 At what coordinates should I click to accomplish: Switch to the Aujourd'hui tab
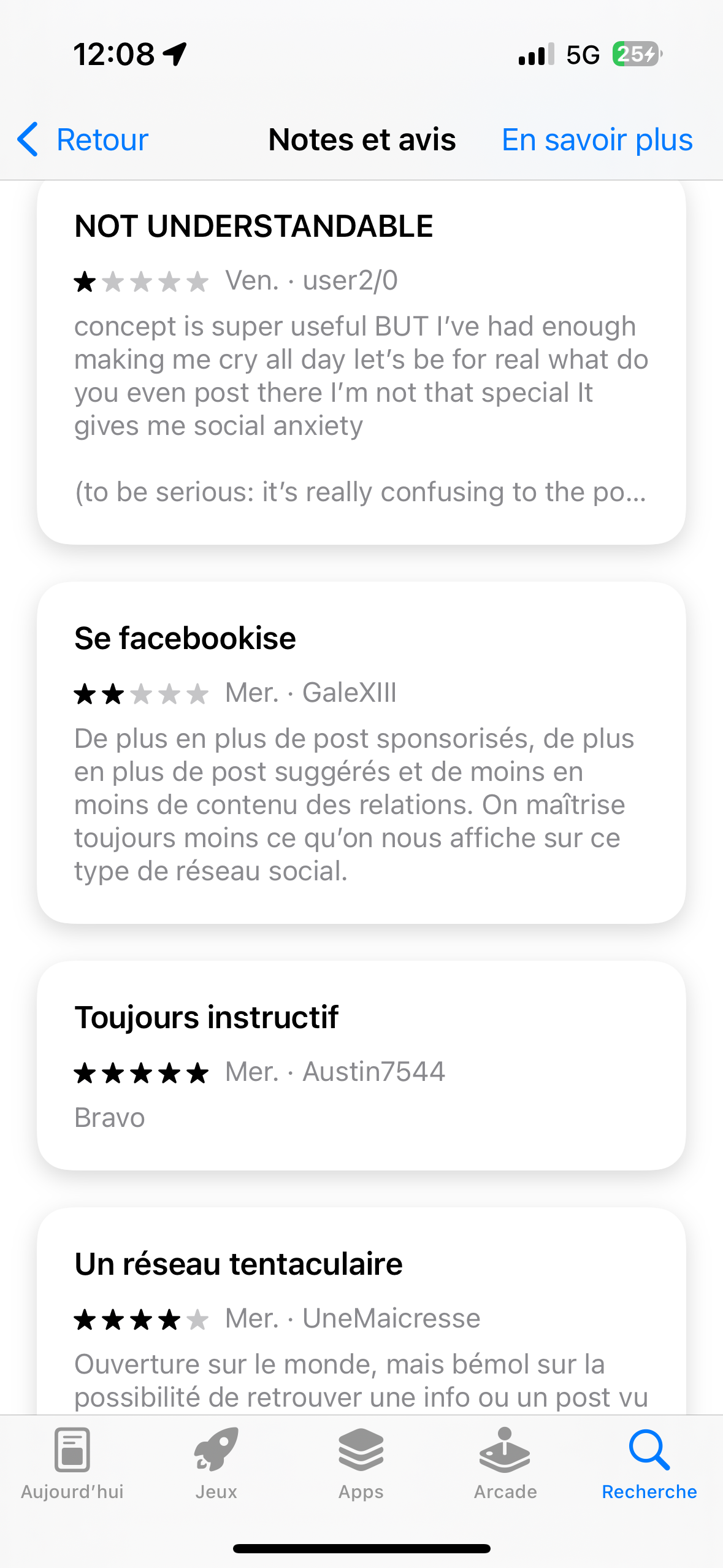pos(72,1464)
